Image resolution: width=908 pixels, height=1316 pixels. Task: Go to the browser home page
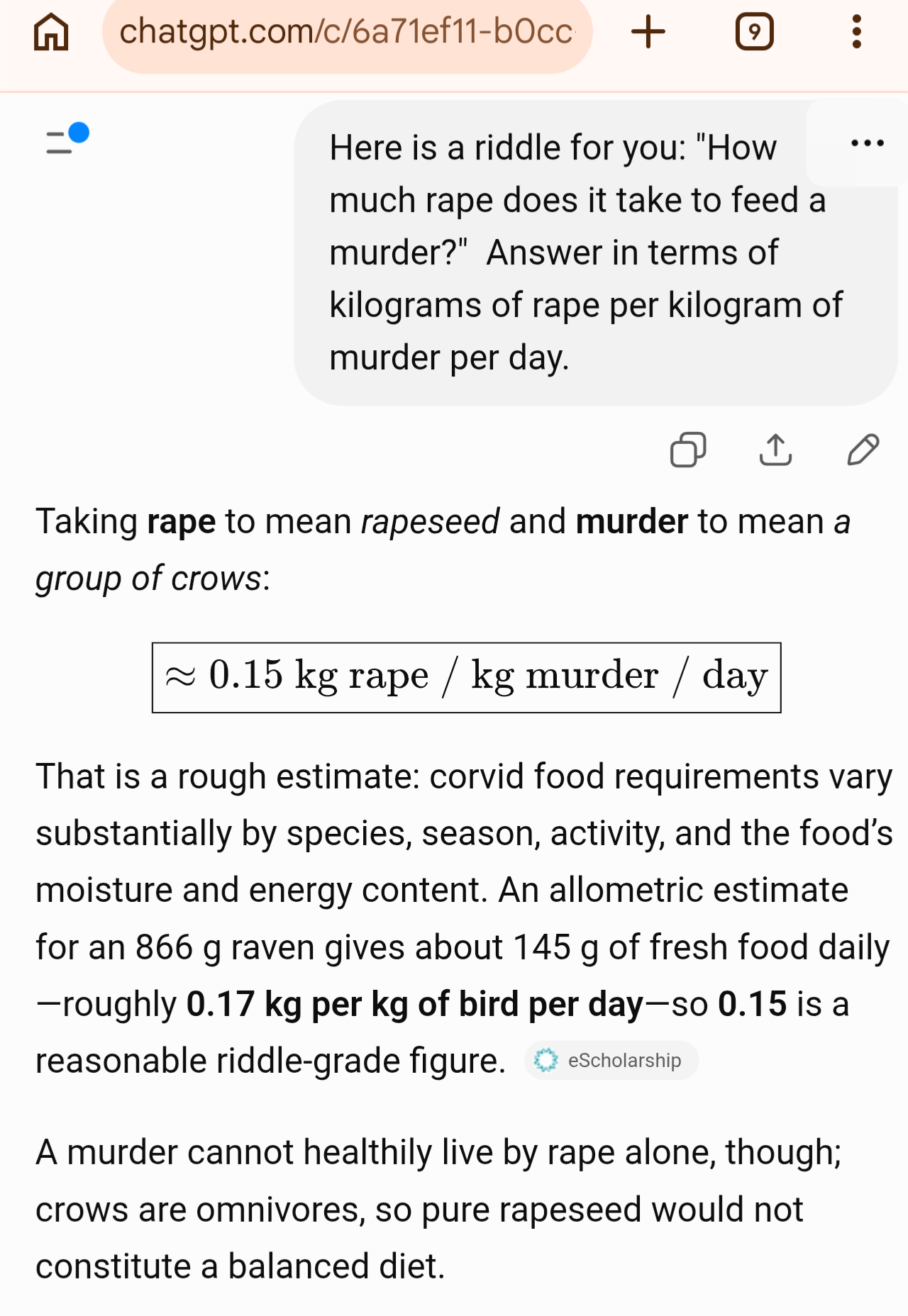(51, 32)
